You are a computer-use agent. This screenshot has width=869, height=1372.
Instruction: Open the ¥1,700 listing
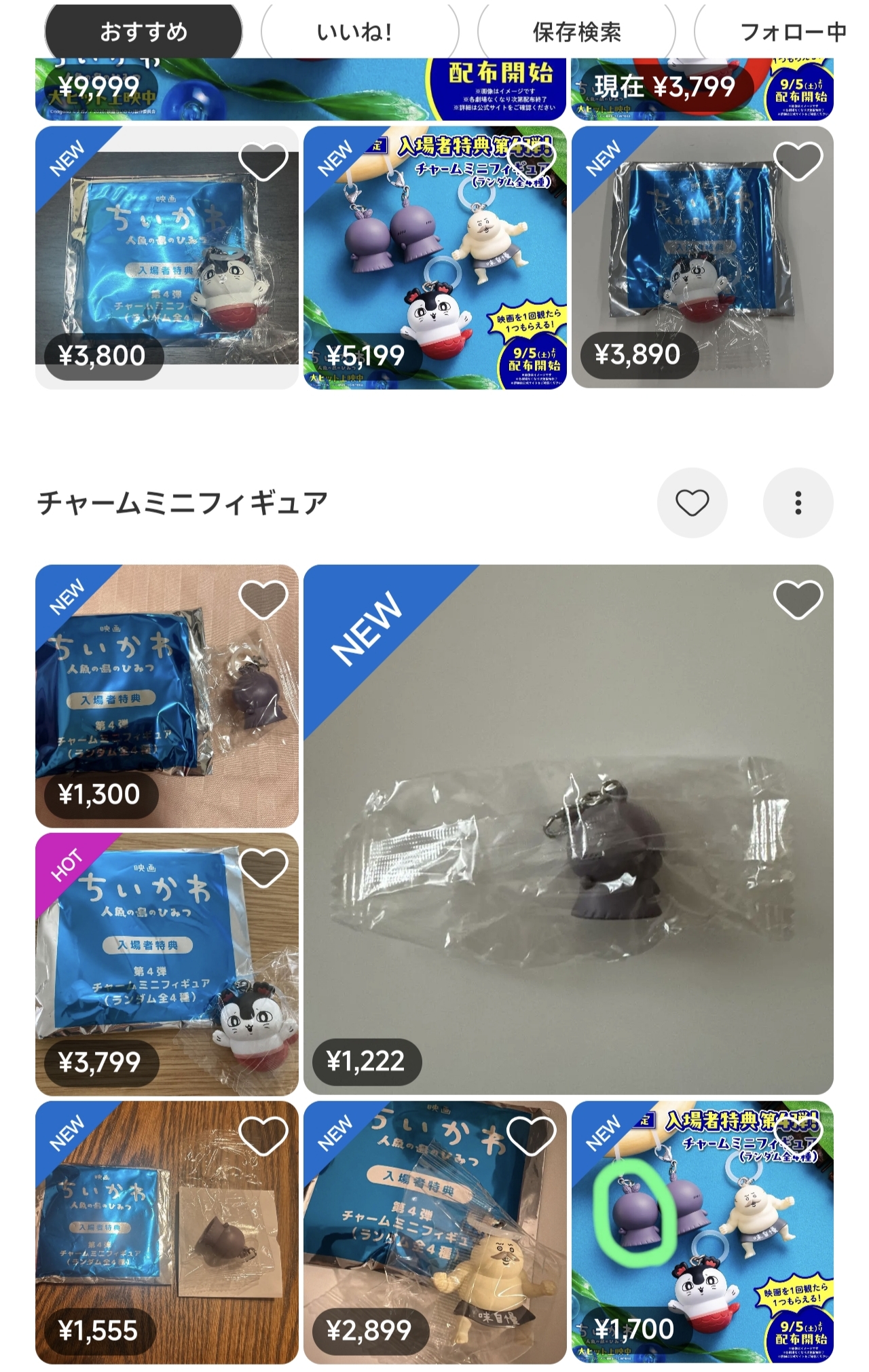pos(702,1232)
